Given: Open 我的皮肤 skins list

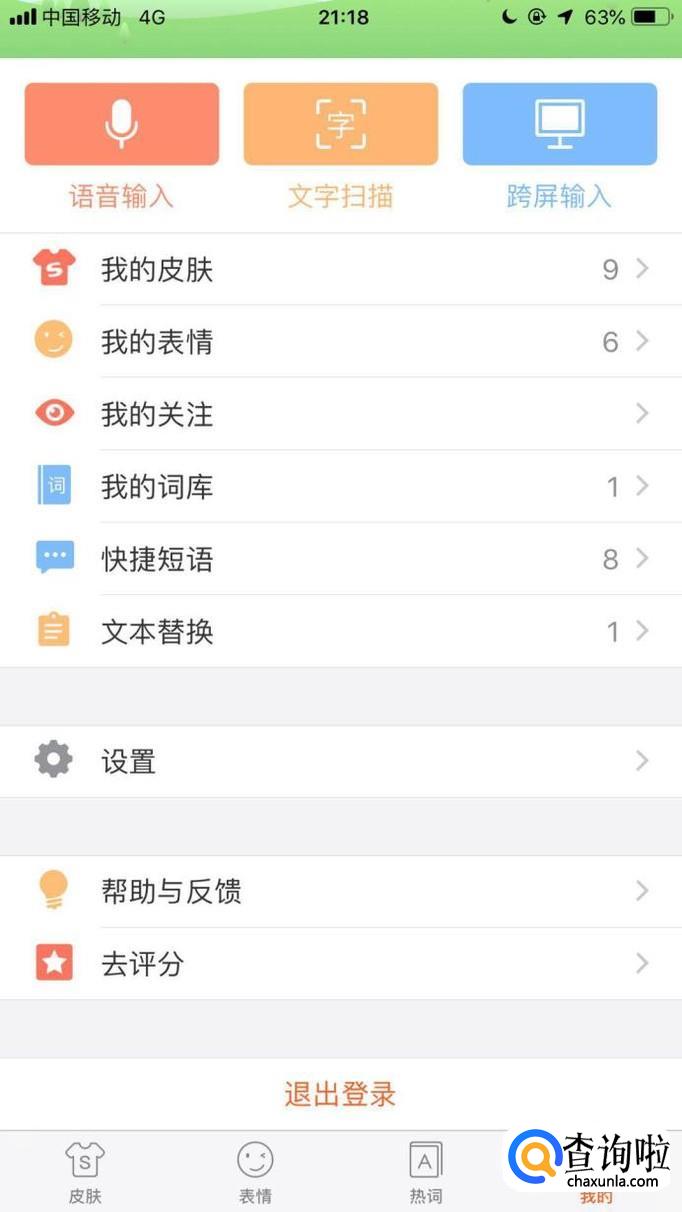Looking at the screenshot, I should tap(340, 269).
